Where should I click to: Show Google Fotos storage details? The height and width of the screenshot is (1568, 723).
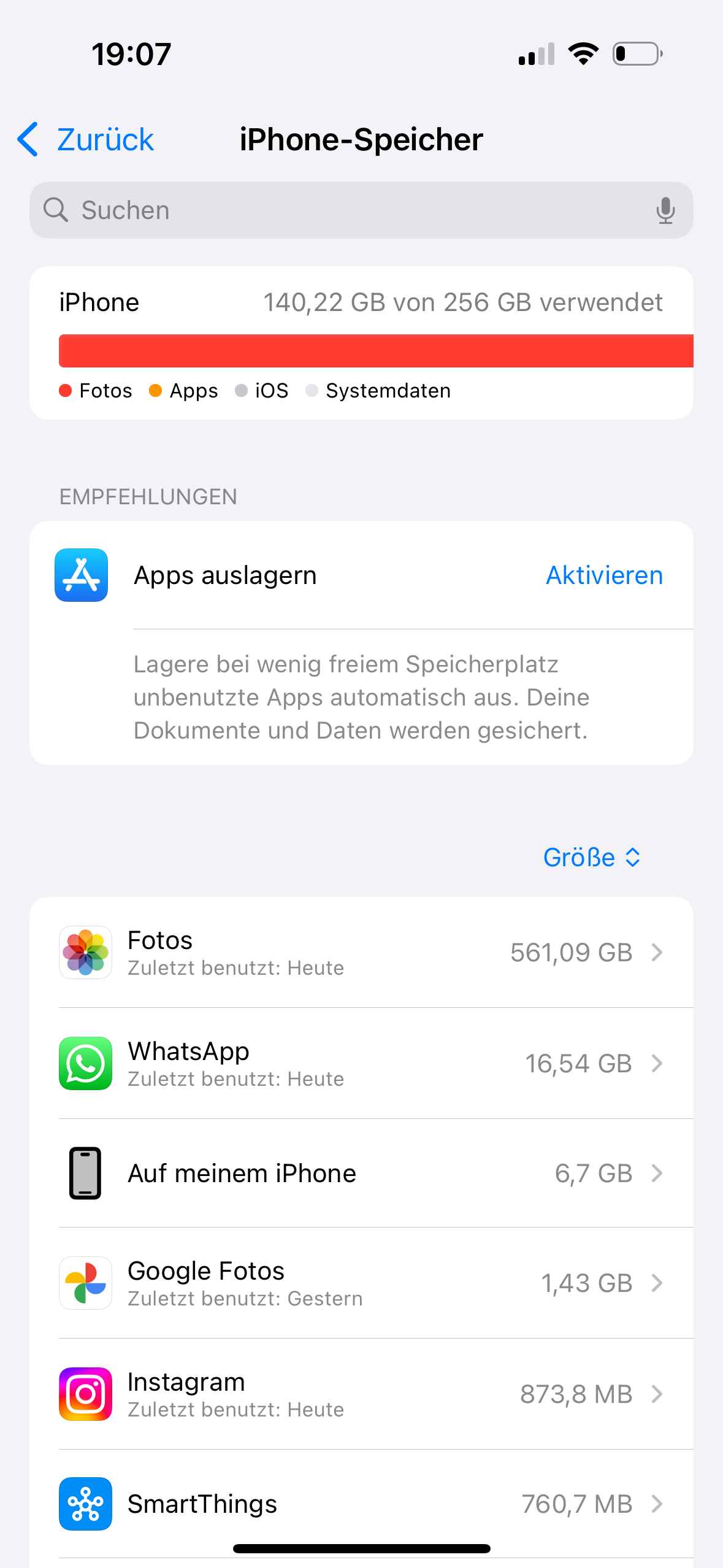click(362, 1283)
